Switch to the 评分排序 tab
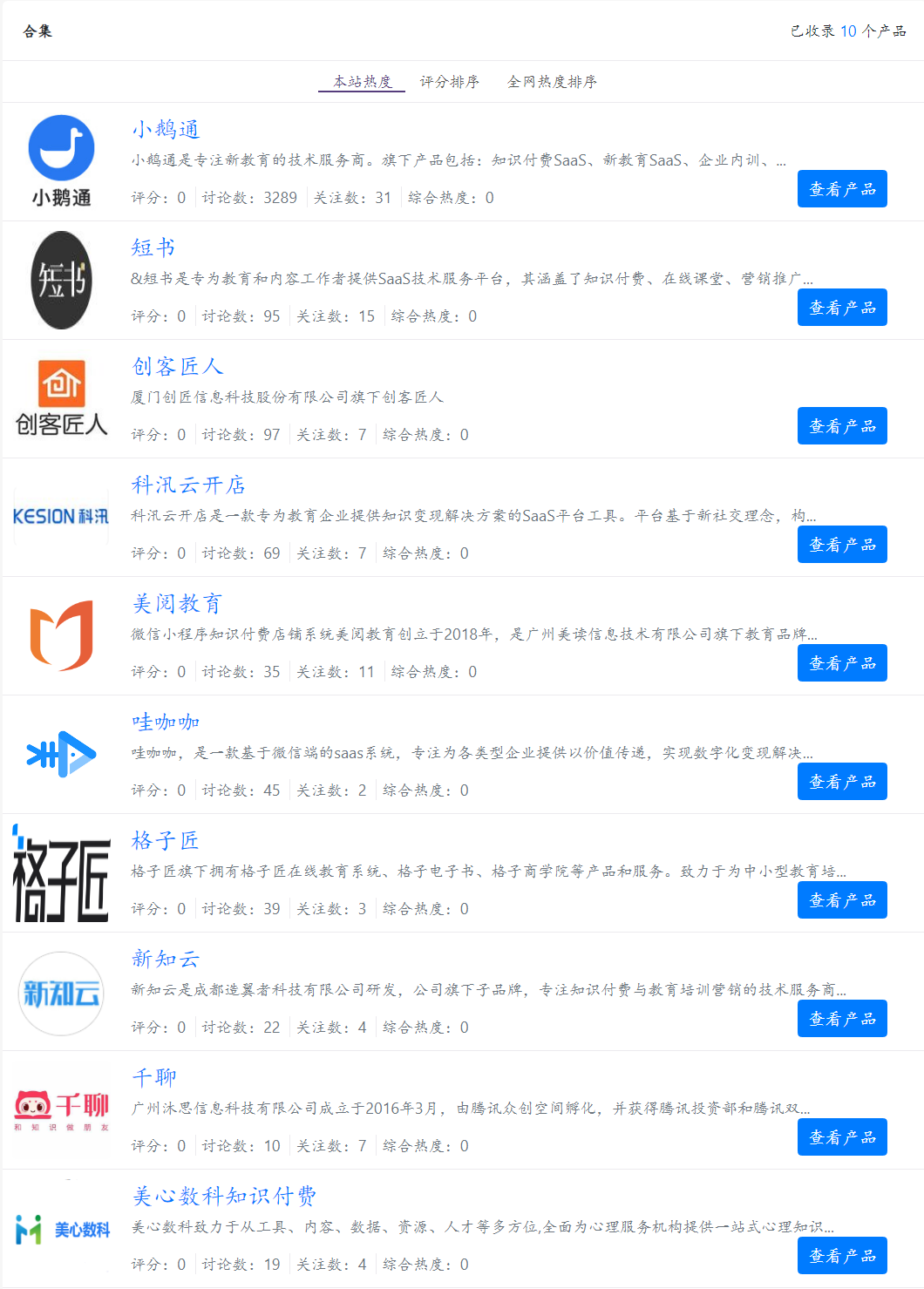The image size is (924, 1289). click(x=449, y=81)
